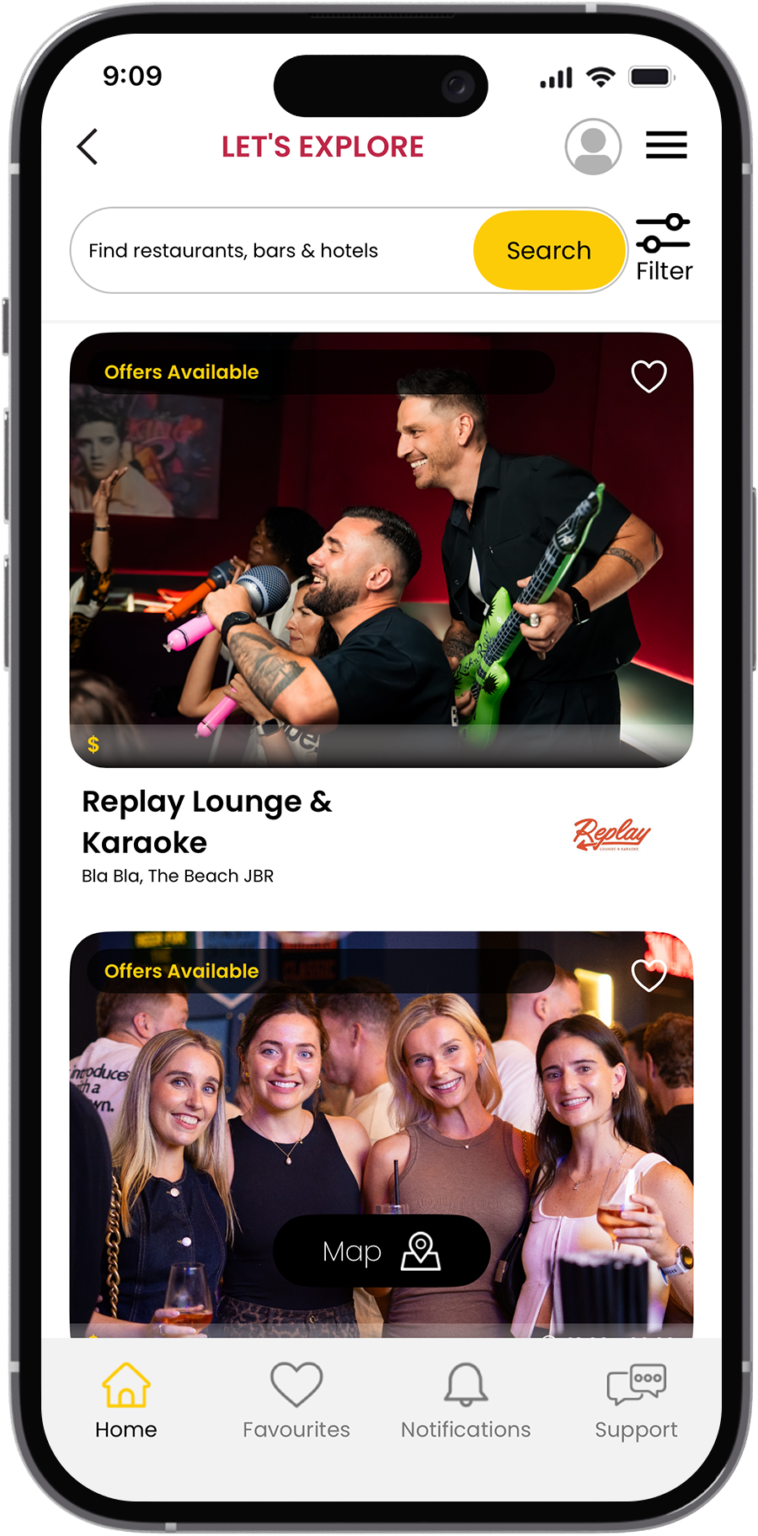Go to the Support tab
The image size is (758, 1536).
[636, 1401]
